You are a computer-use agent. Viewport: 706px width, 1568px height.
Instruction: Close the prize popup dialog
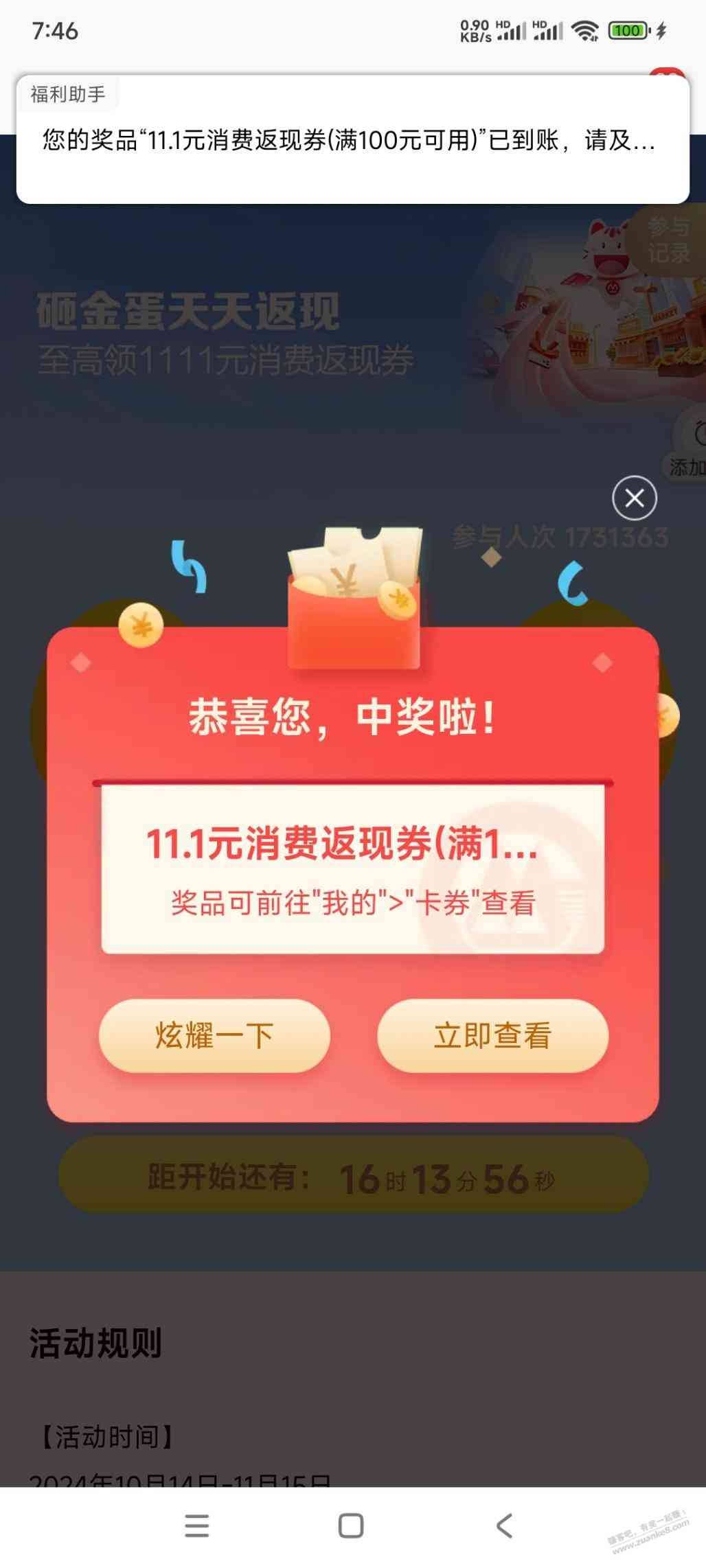point(634,498)
